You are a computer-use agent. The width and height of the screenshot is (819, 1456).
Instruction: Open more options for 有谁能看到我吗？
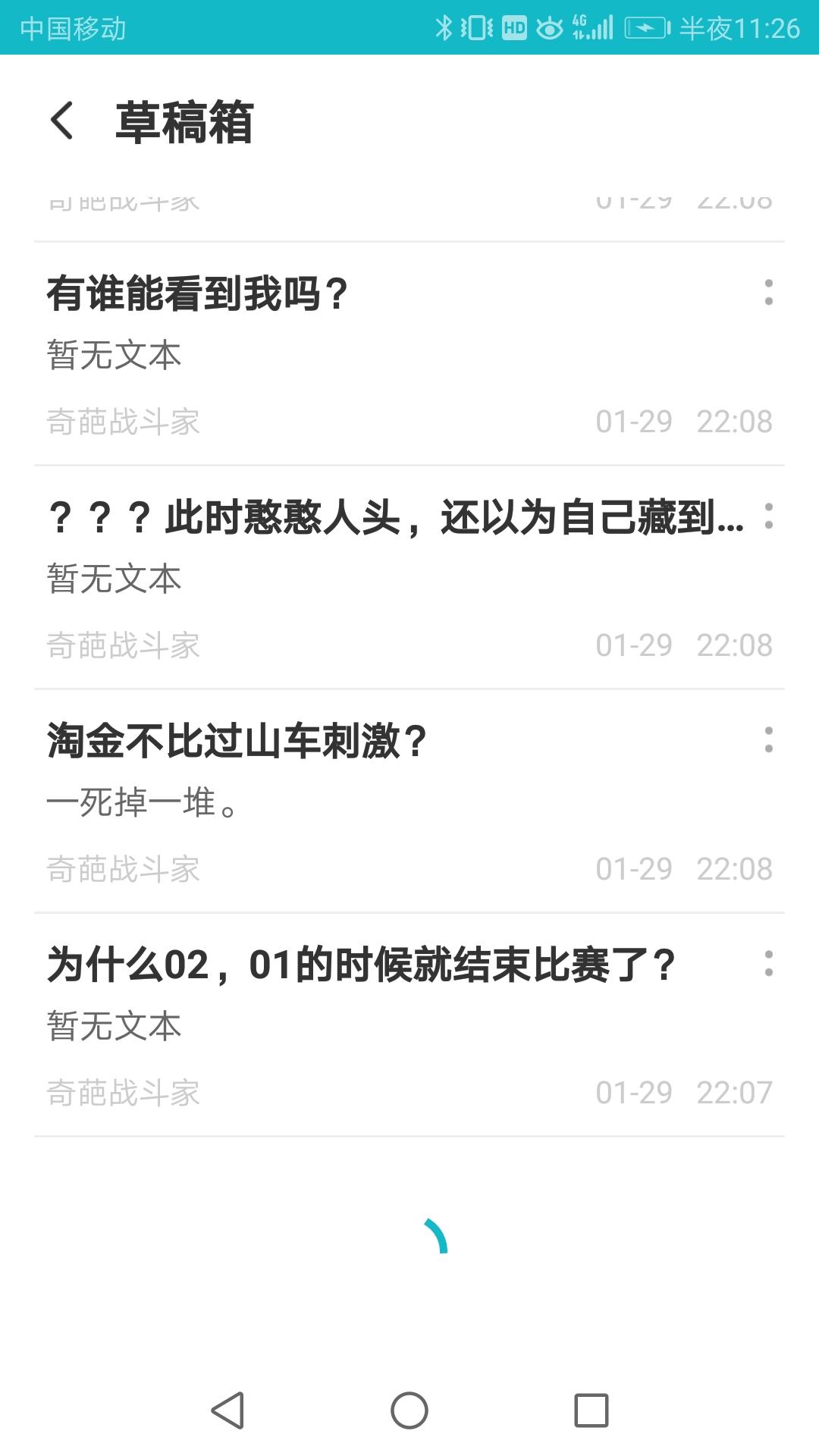point(768,292)
